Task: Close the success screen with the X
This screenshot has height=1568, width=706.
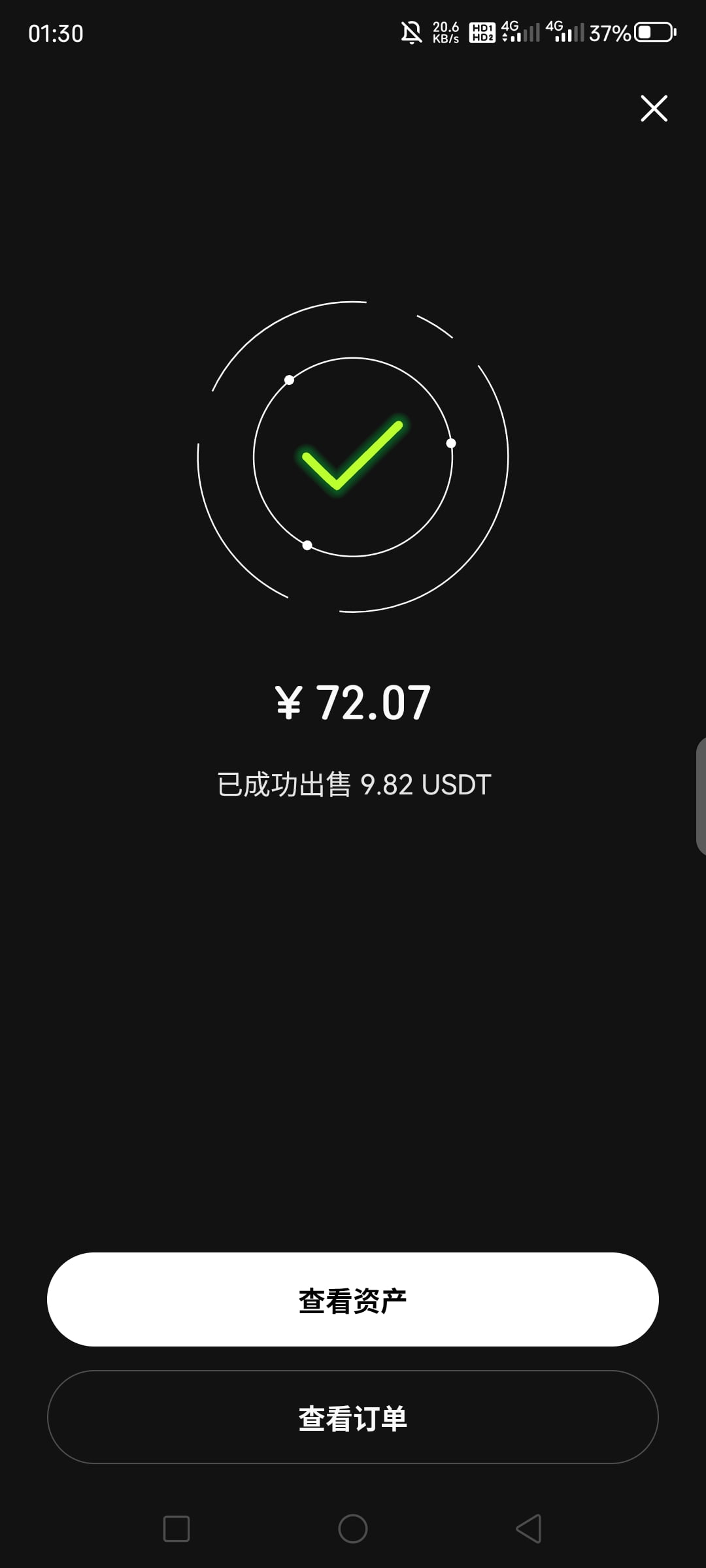Action: pos(653,108)
